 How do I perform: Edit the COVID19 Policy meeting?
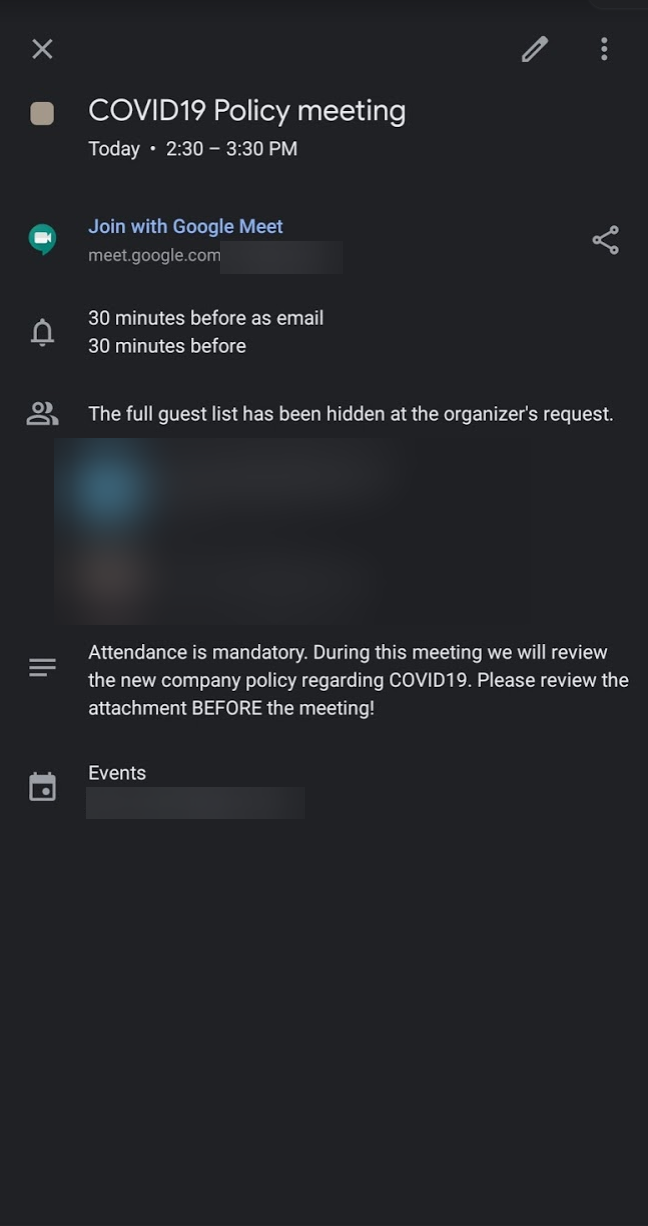pos(535,49)
